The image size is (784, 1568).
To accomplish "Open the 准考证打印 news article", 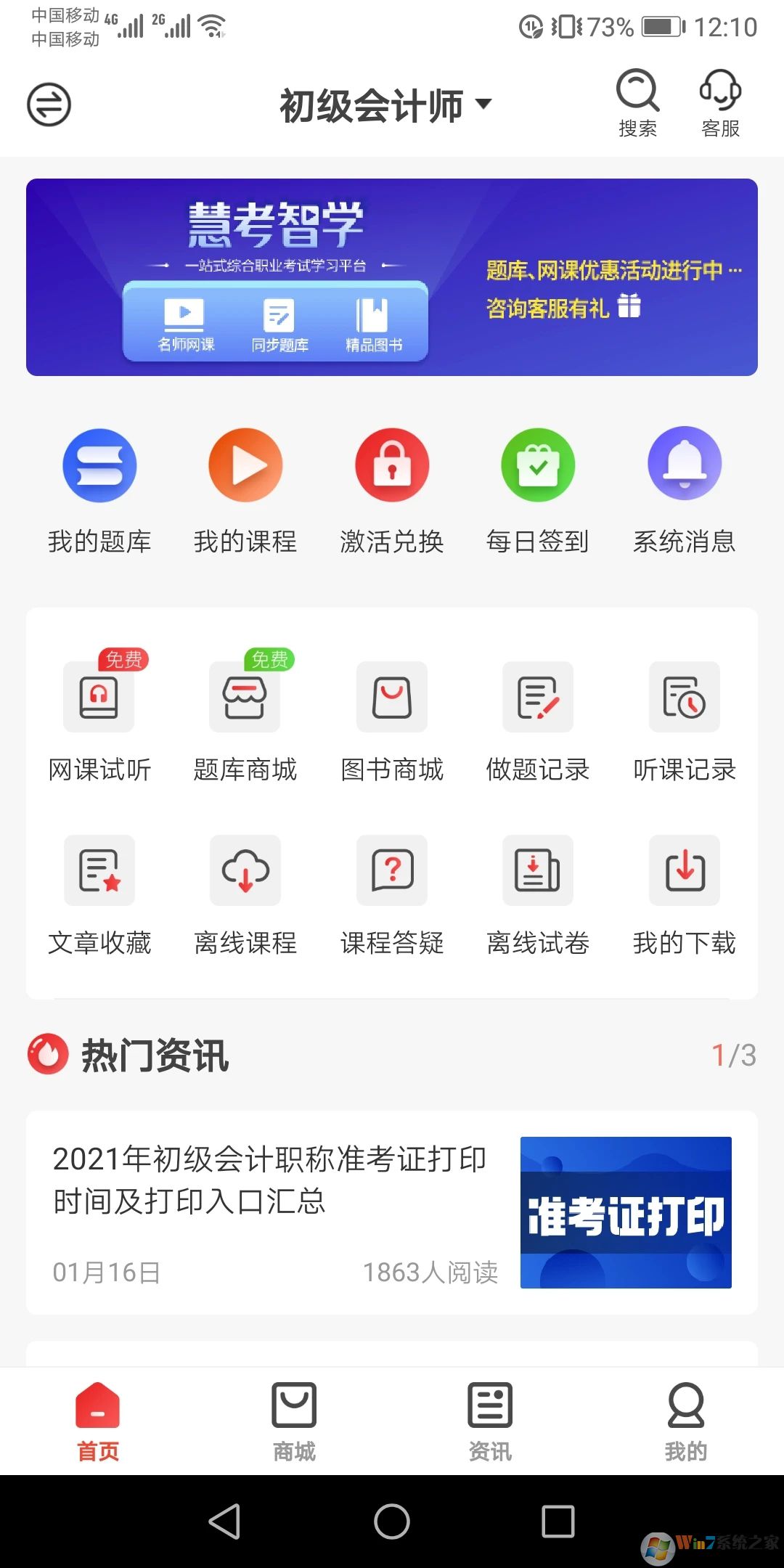I will point(392,1212).
